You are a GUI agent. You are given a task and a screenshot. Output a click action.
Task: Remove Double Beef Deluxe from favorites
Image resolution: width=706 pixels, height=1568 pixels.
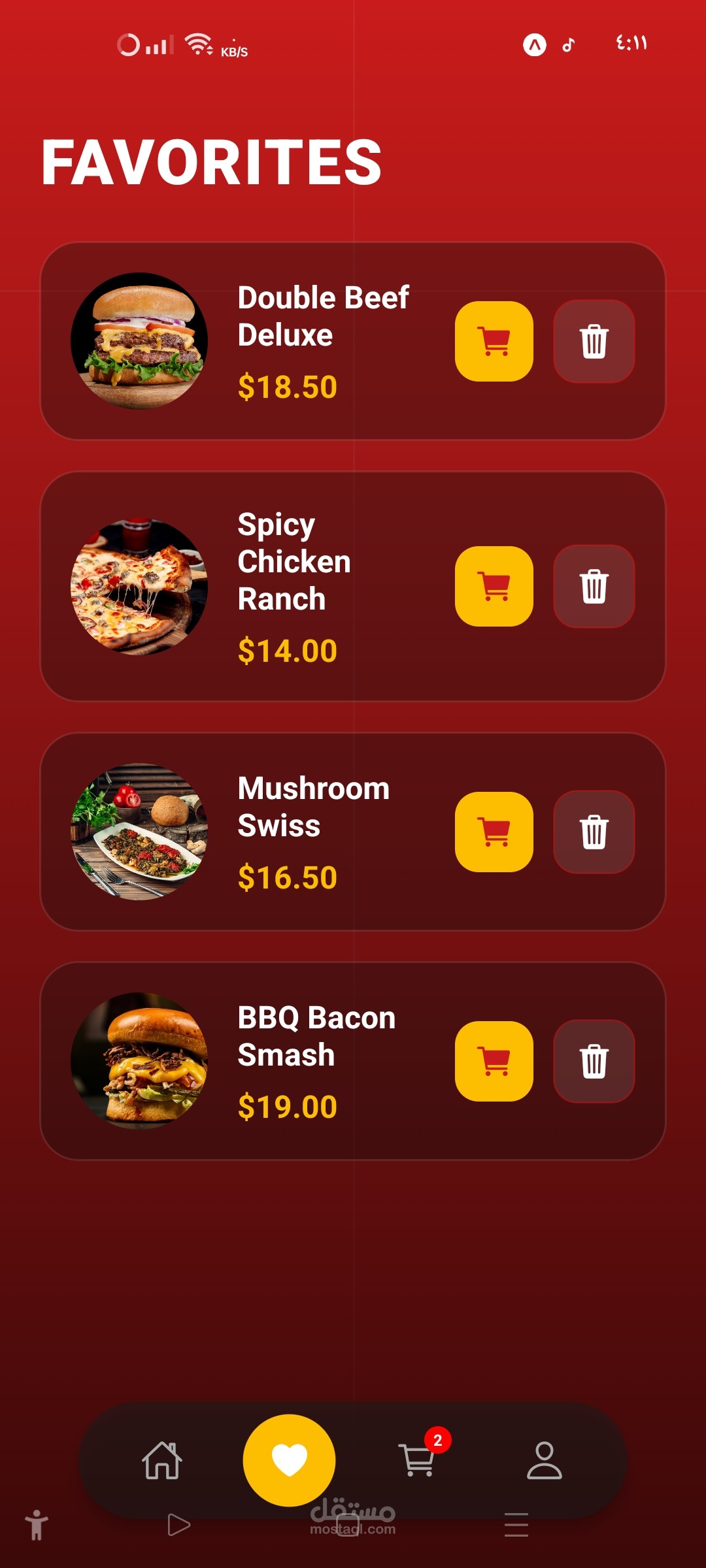pos(594,341)
